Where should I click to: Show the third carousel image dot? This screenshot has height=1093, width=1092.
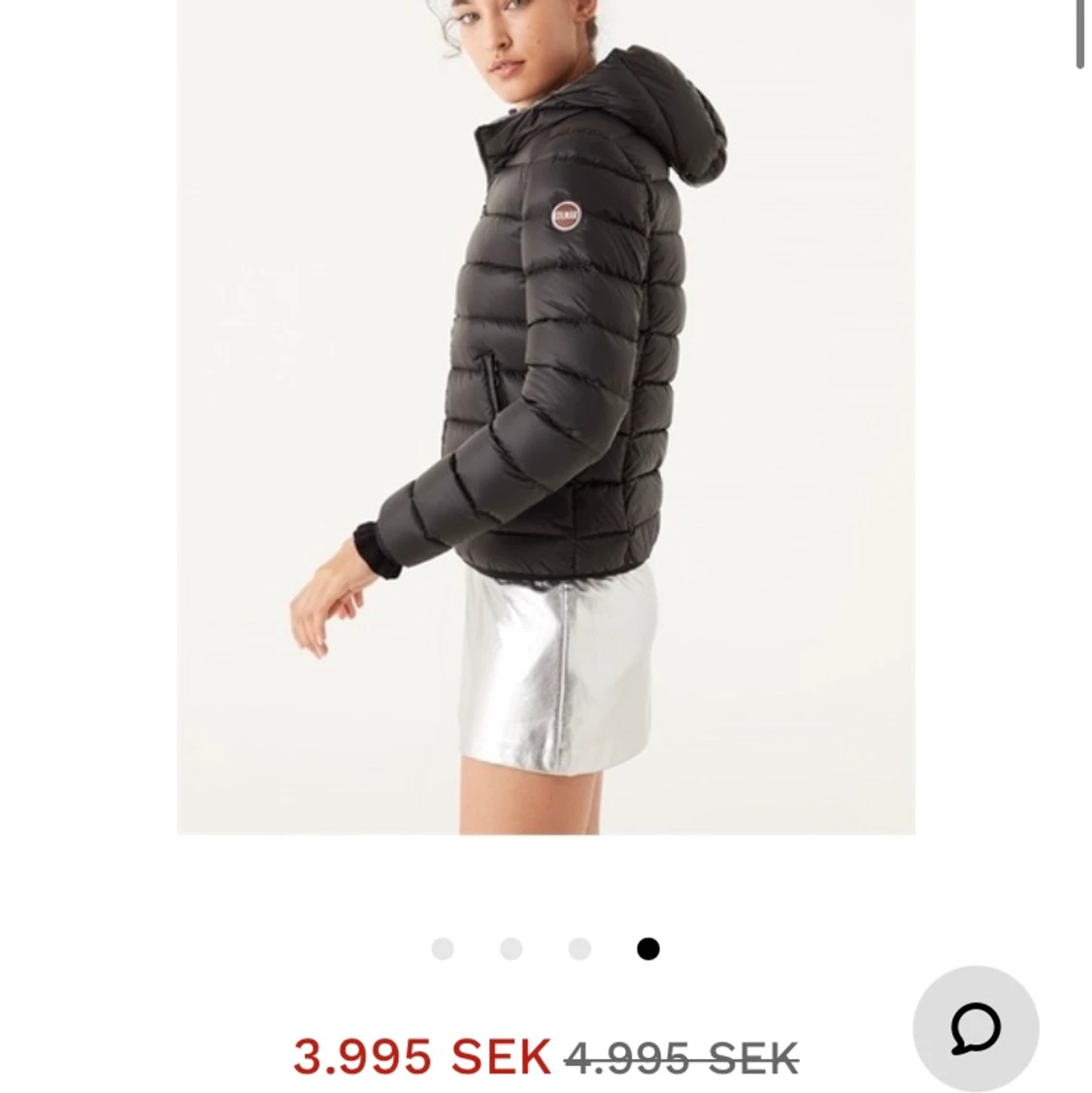579,948
